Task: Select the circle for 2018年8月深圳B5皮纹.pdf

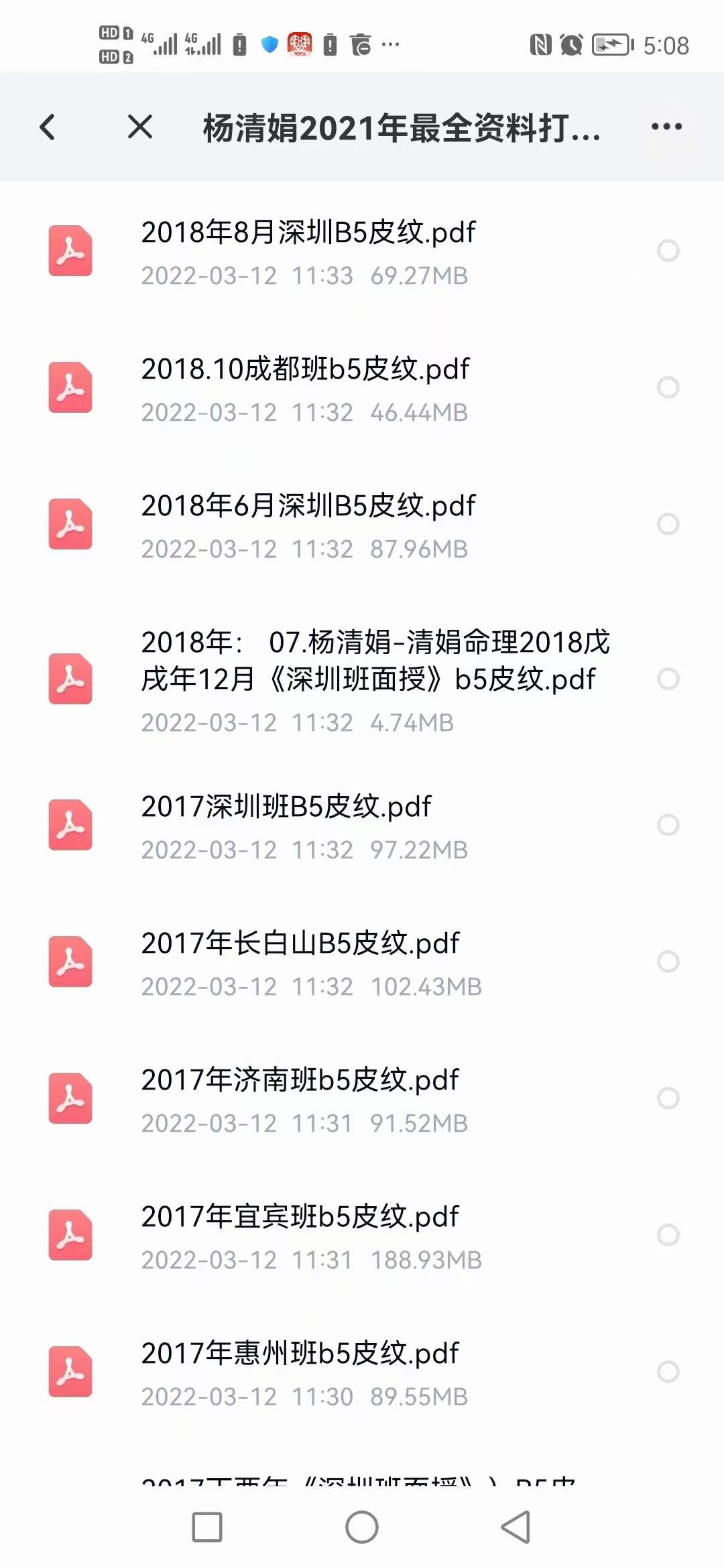Action: [x=668, y=251]
